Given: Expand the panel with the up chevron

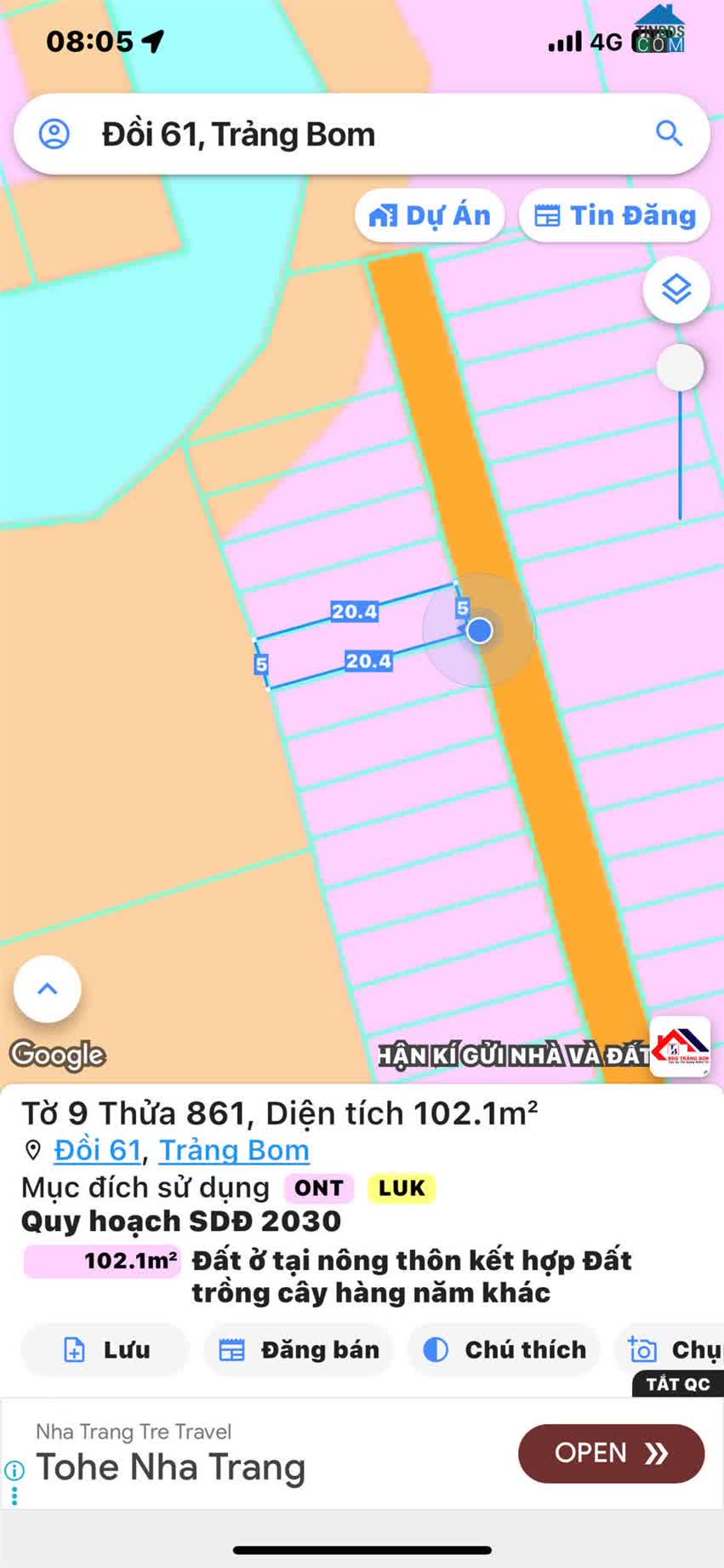Looking at the screenshot, I should [48, 989].
